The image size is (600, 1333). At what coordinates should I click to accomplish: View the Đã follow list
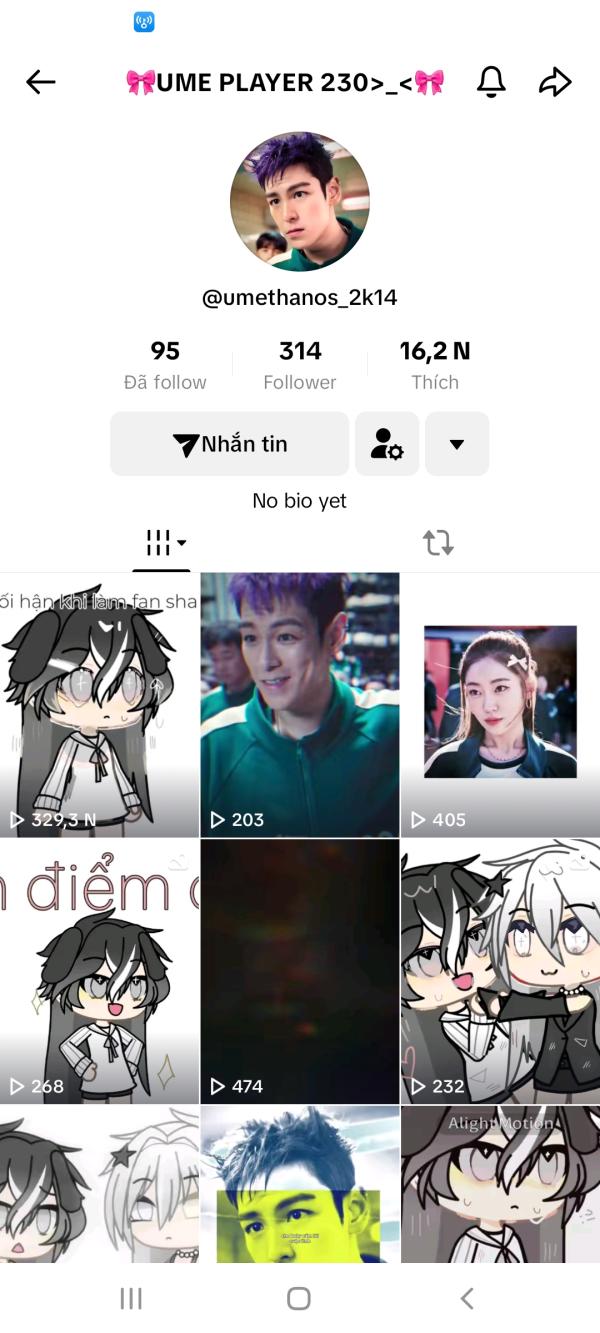[165, 365]
